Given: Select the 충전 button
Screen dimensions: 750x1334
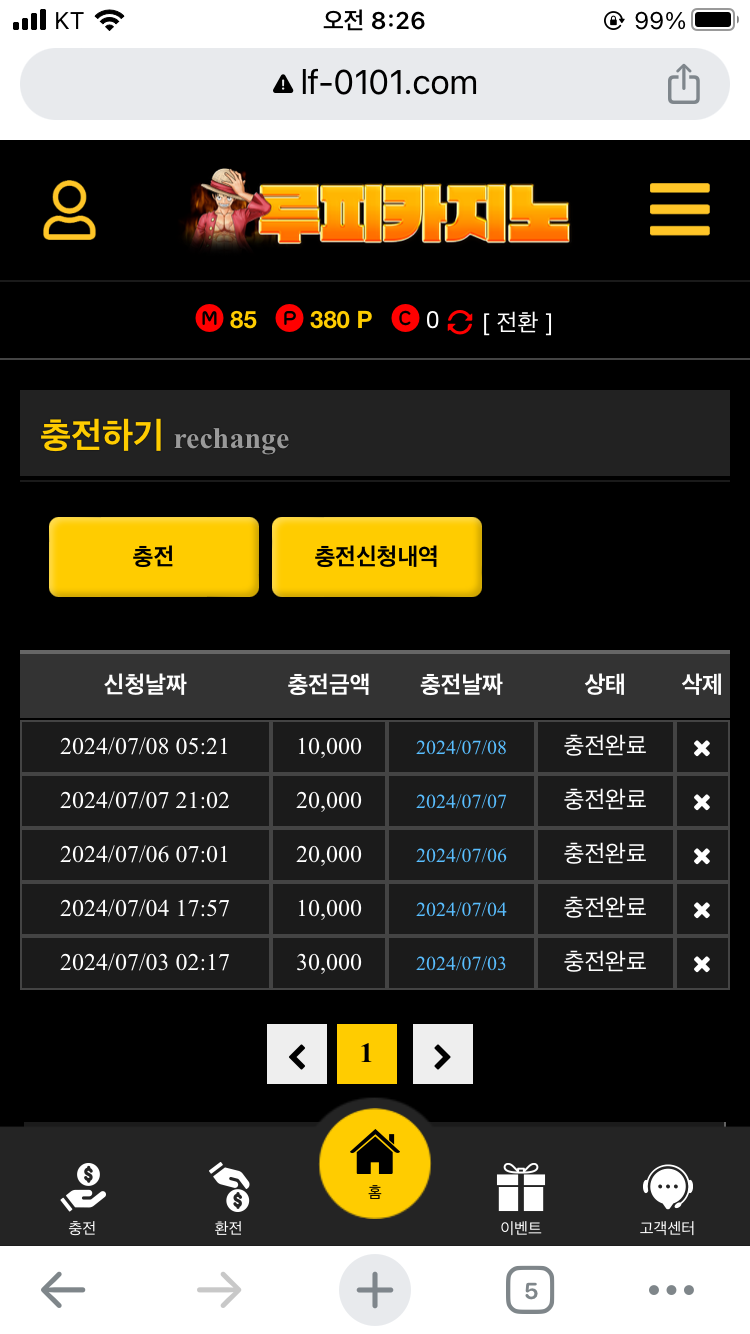Looking at the screenshot, I should (x=154, y=557).
